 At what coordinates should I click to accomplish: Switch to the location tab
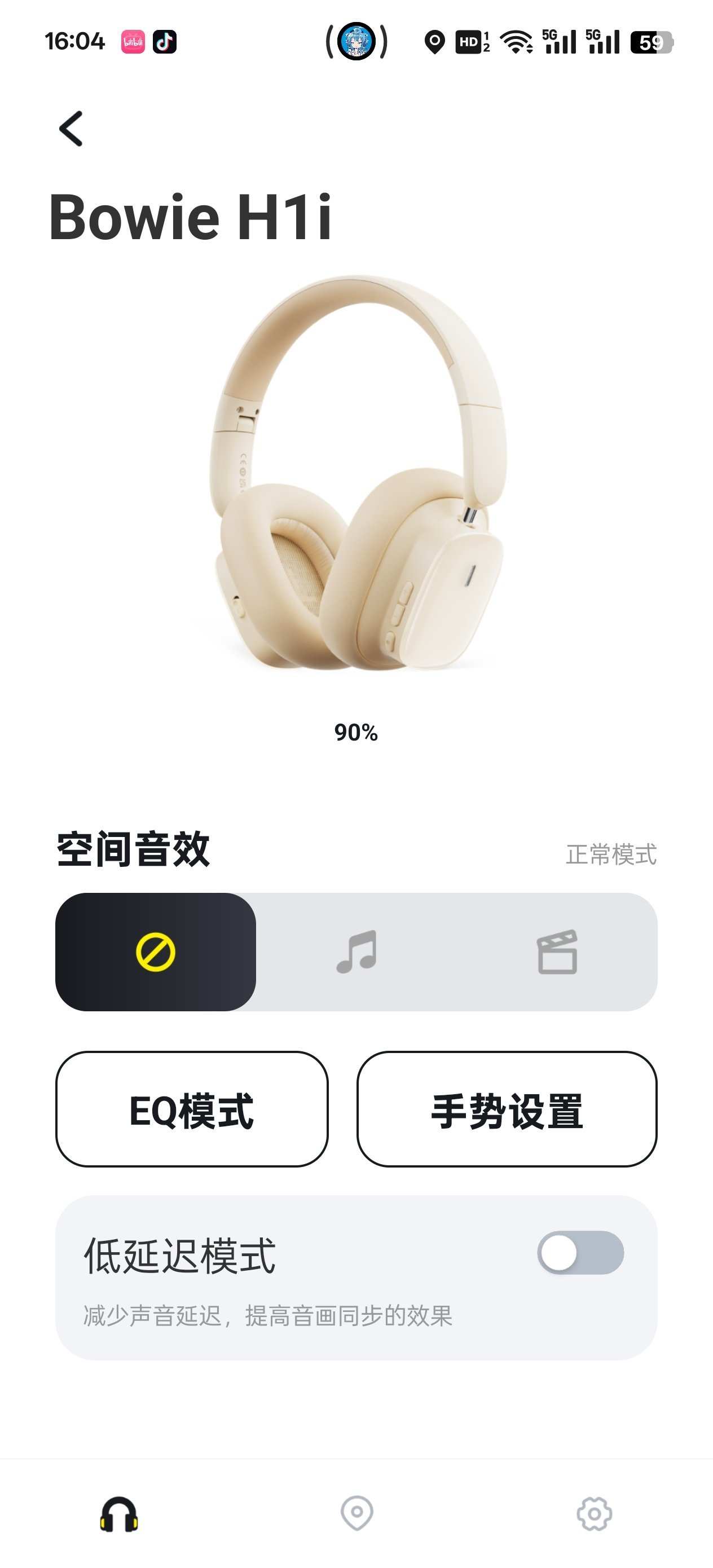point(357,1513)
